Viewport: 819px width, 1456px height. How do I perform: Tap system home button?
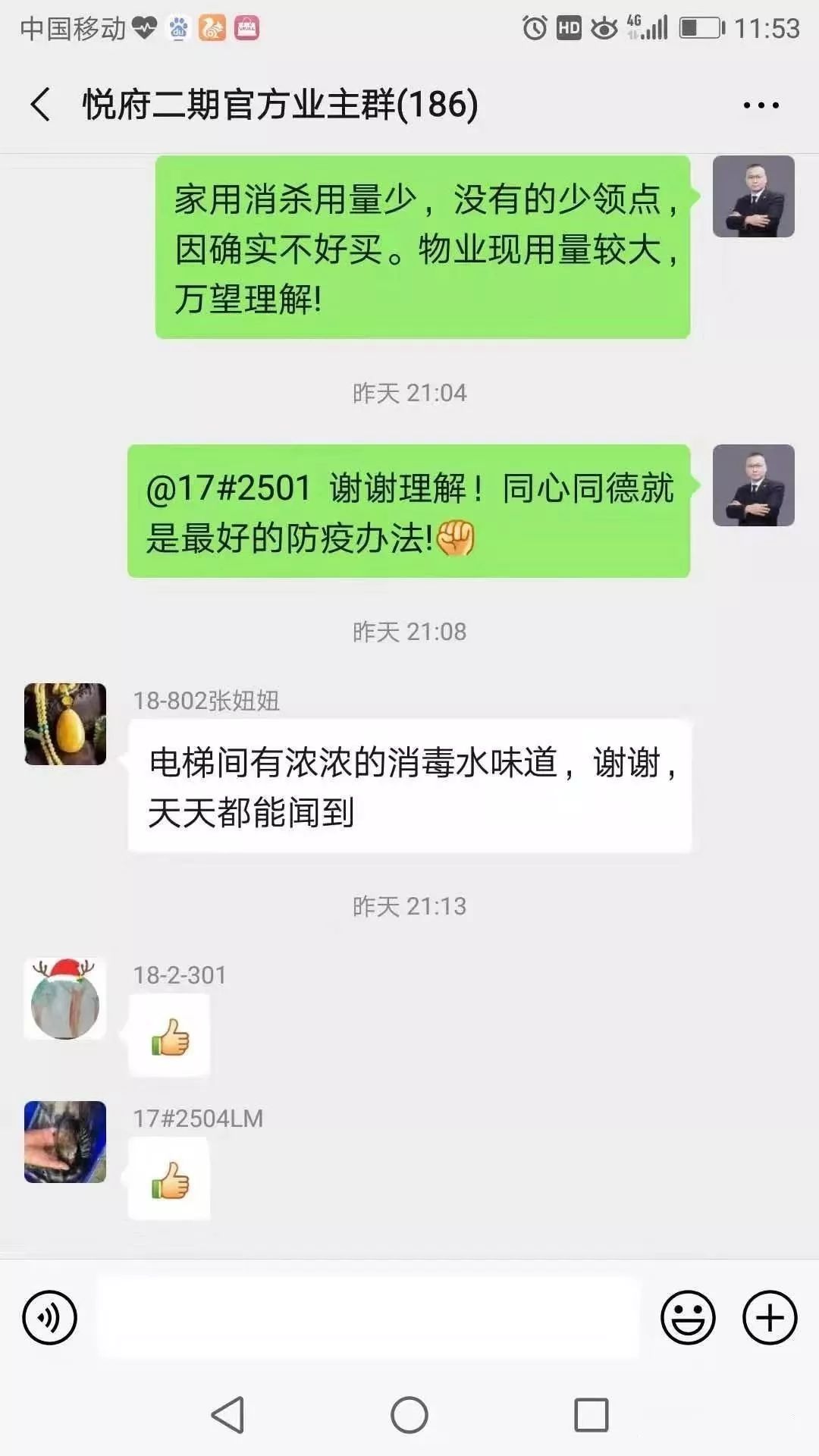click(x=409, y=1415)
